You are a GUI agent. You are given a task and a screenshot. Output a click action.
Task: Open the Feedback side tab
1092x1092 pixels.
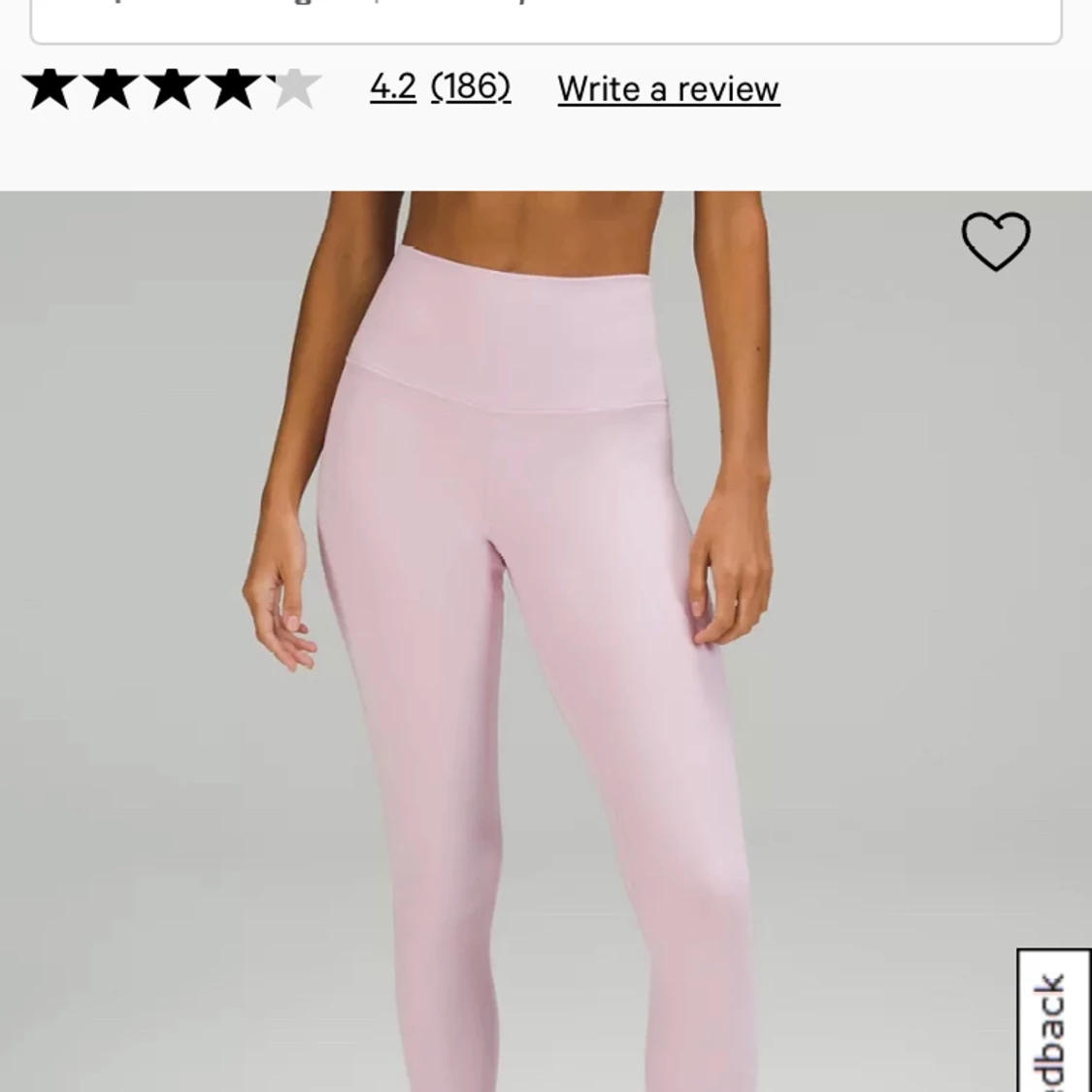[1053, 1024]
